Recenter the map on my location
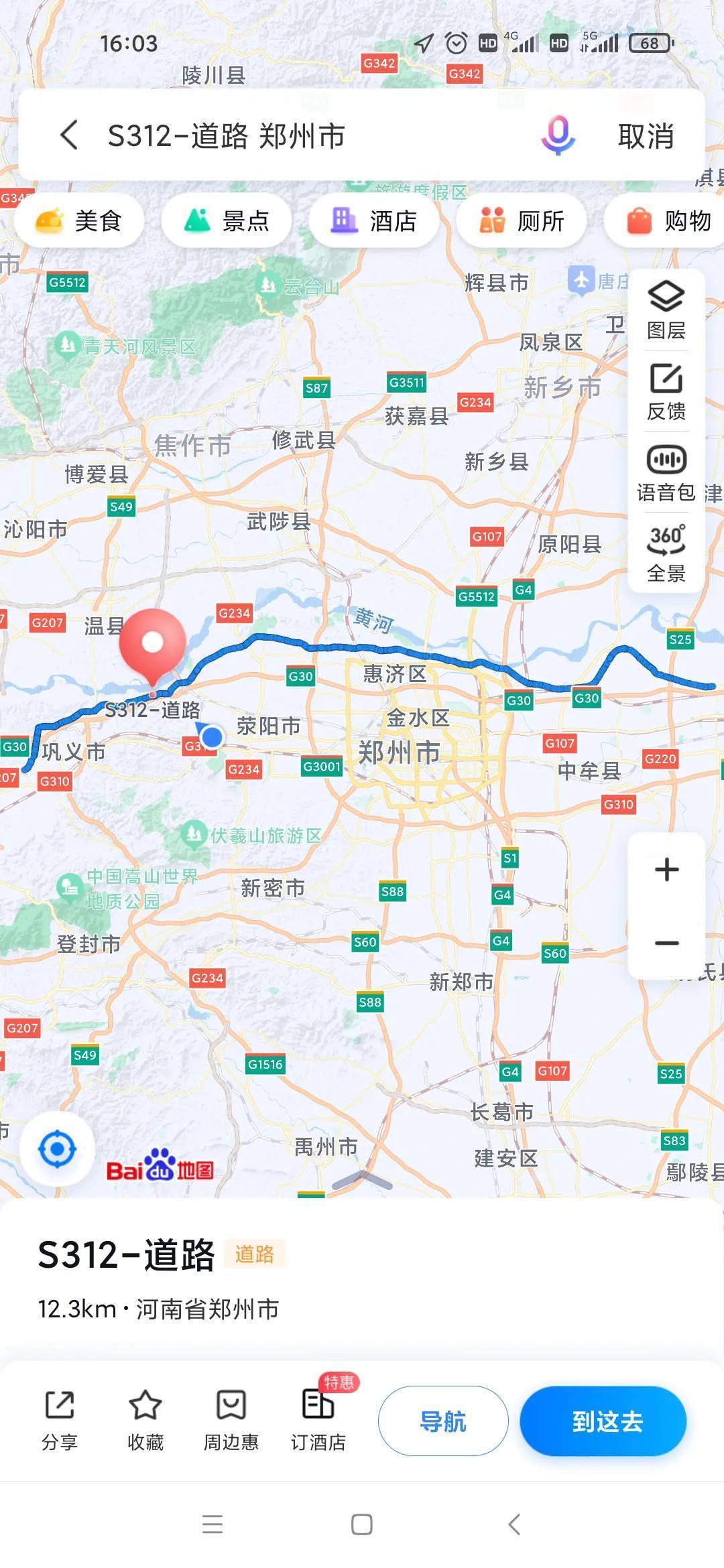This screenshot has width=724, height=1568. 58,1149
